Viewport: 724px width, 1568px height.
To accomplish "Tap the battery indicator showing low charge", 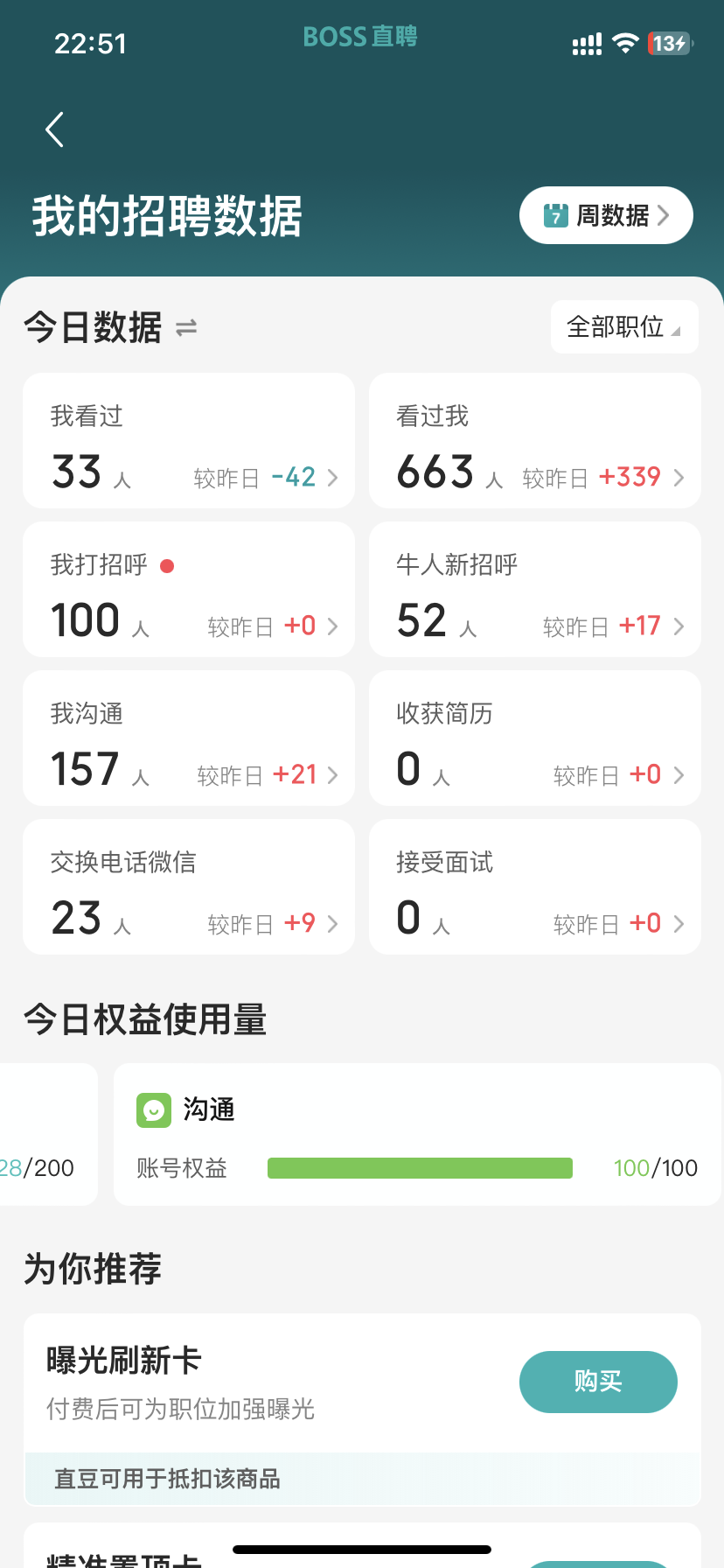I will coord(669,42).
